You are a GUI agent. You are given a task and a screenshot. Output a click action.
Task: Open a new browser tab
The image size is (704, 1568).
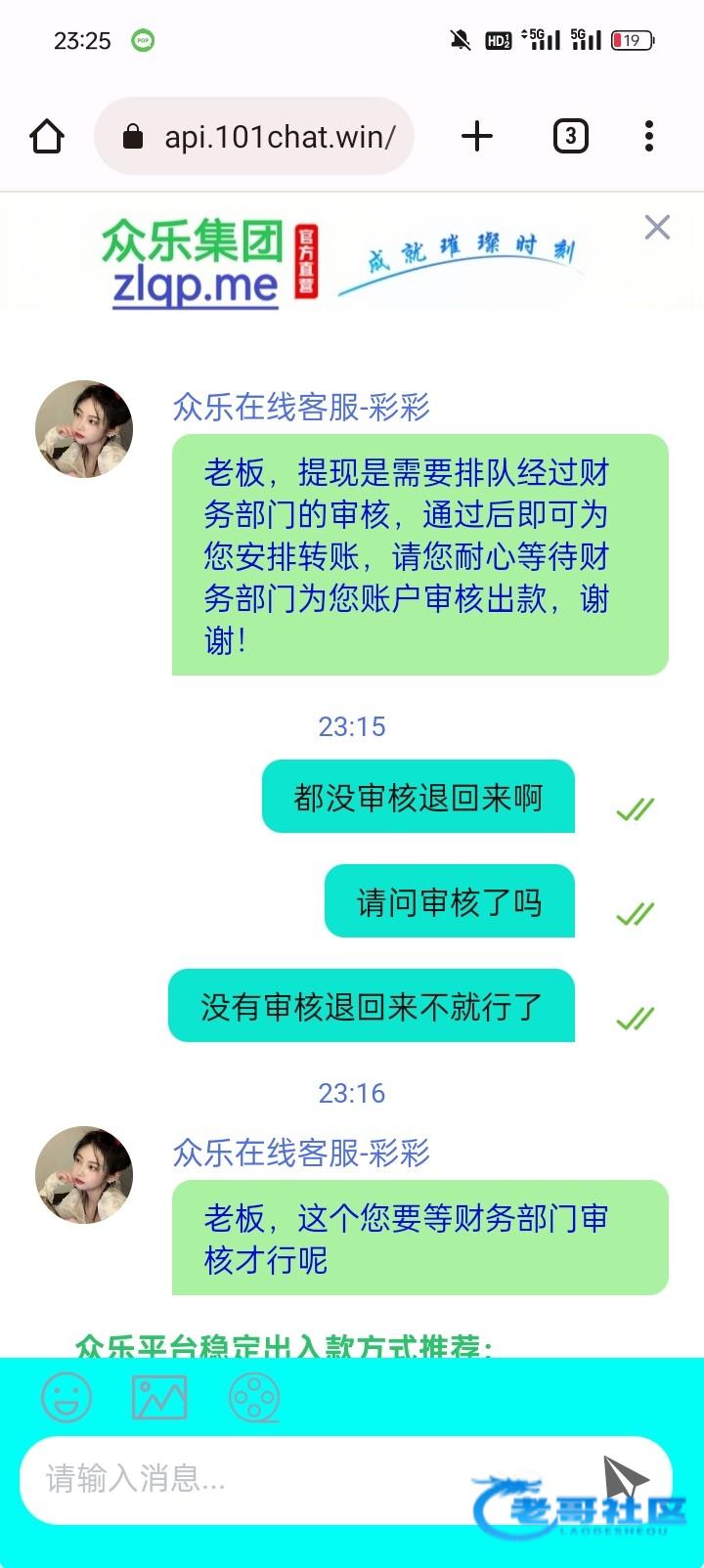(476, 136)
